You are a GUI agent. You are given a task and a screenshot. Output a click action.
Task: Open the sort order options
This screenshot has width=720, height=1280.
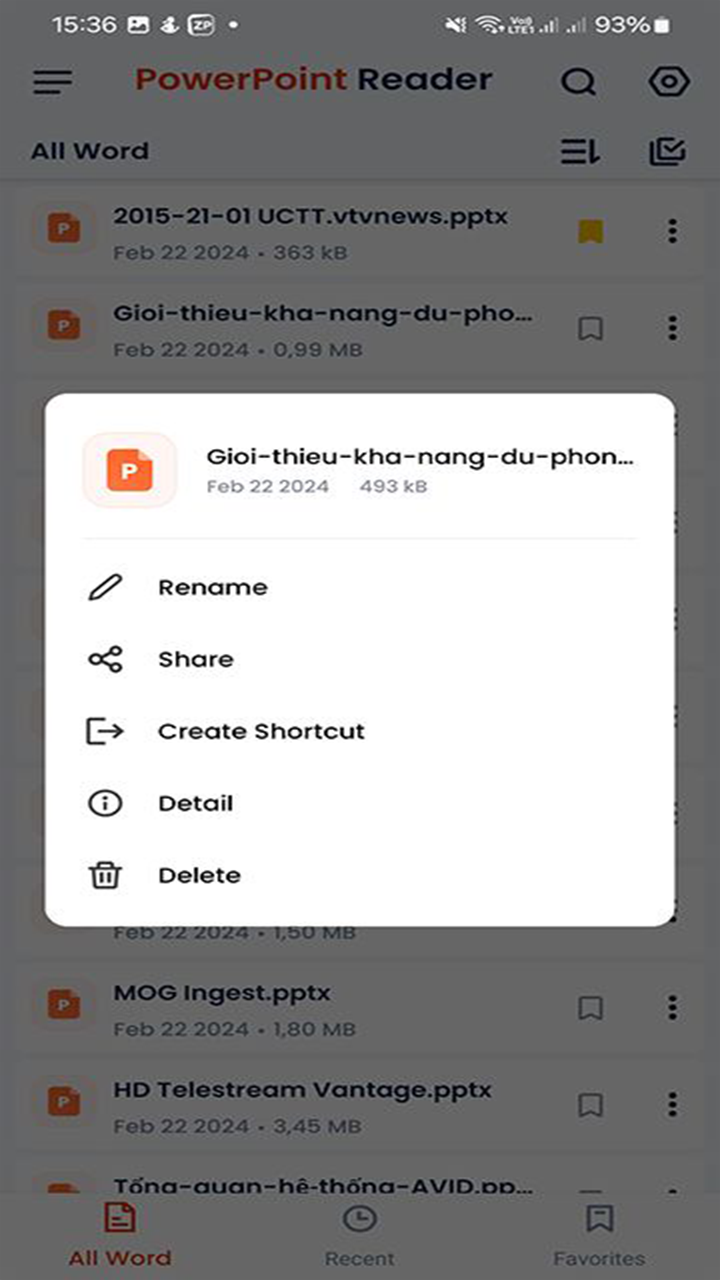tap(579, 151)
